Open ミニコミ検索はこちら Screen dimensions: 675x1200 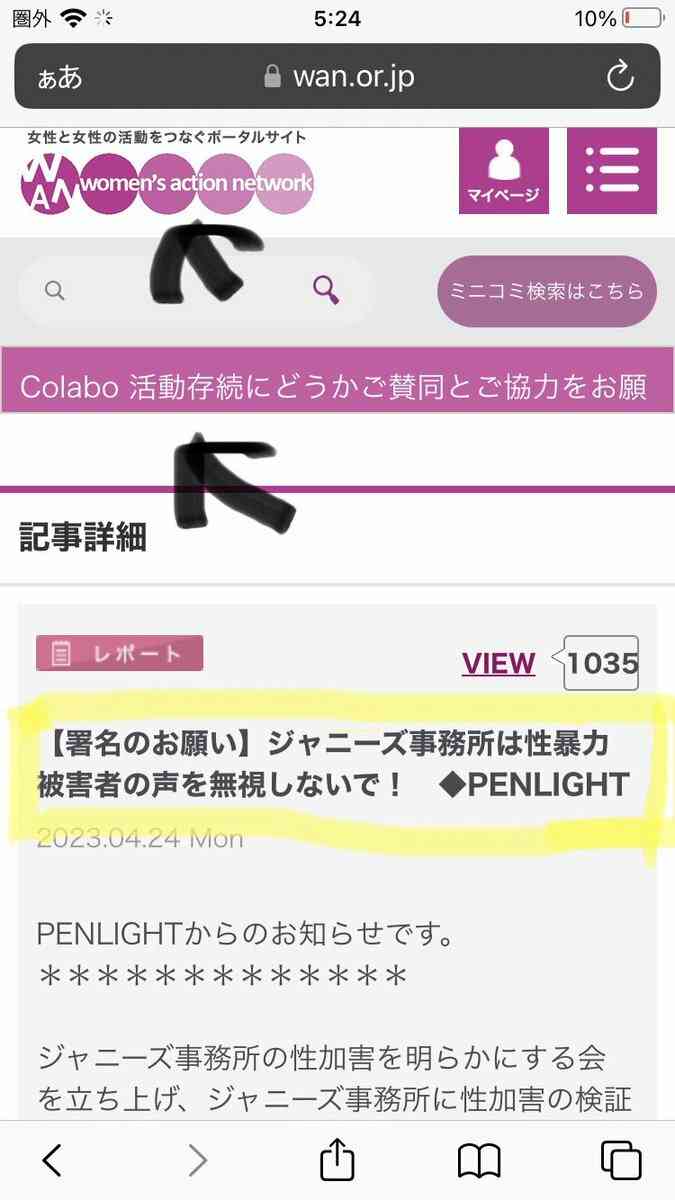(x=547, y=291)
